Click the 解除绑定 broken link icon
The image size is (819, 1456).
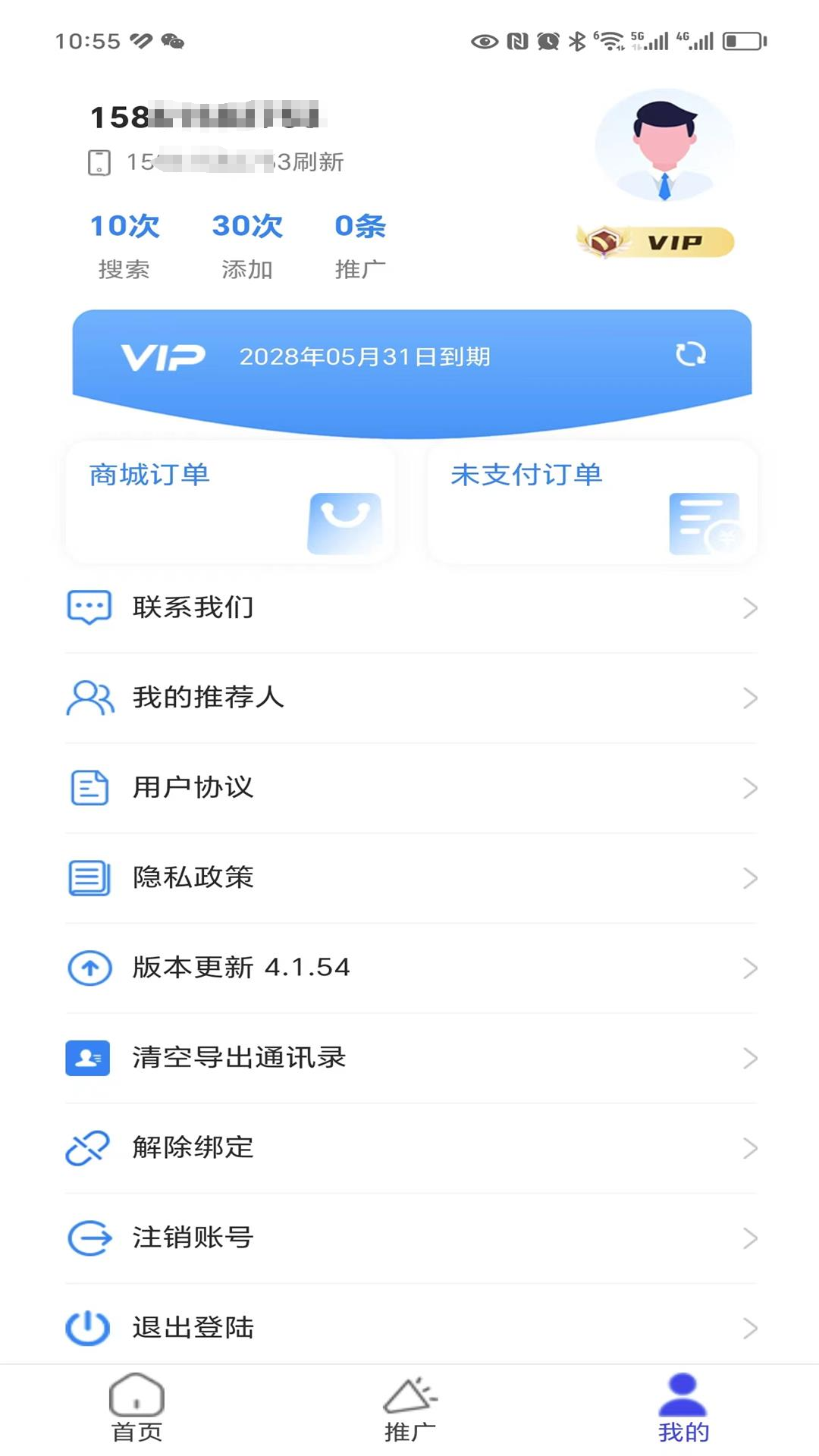click(x=88, y=1147)
